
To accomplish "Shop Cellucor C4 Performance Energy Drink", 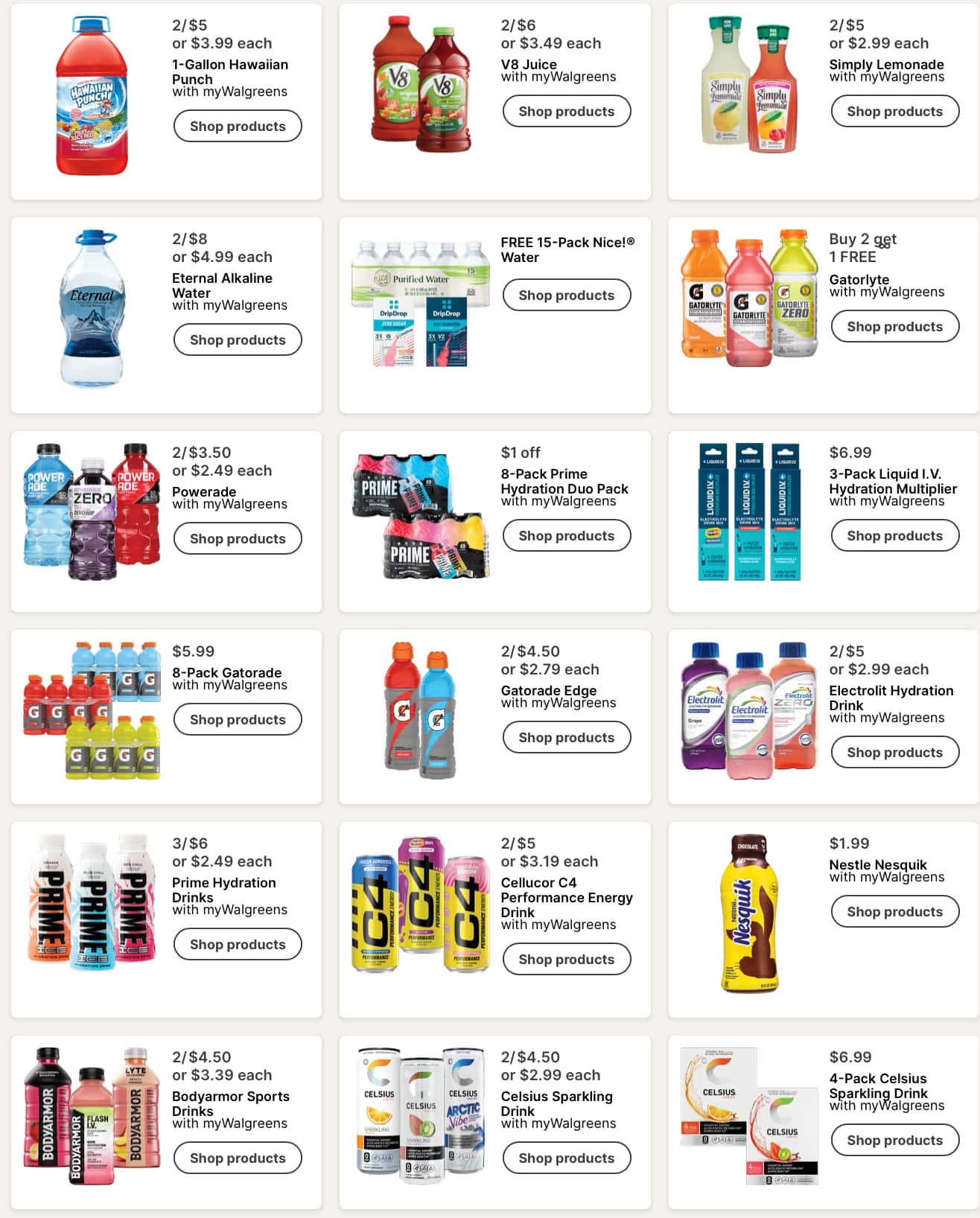I will pyautogui.click(x=566, y=959).
